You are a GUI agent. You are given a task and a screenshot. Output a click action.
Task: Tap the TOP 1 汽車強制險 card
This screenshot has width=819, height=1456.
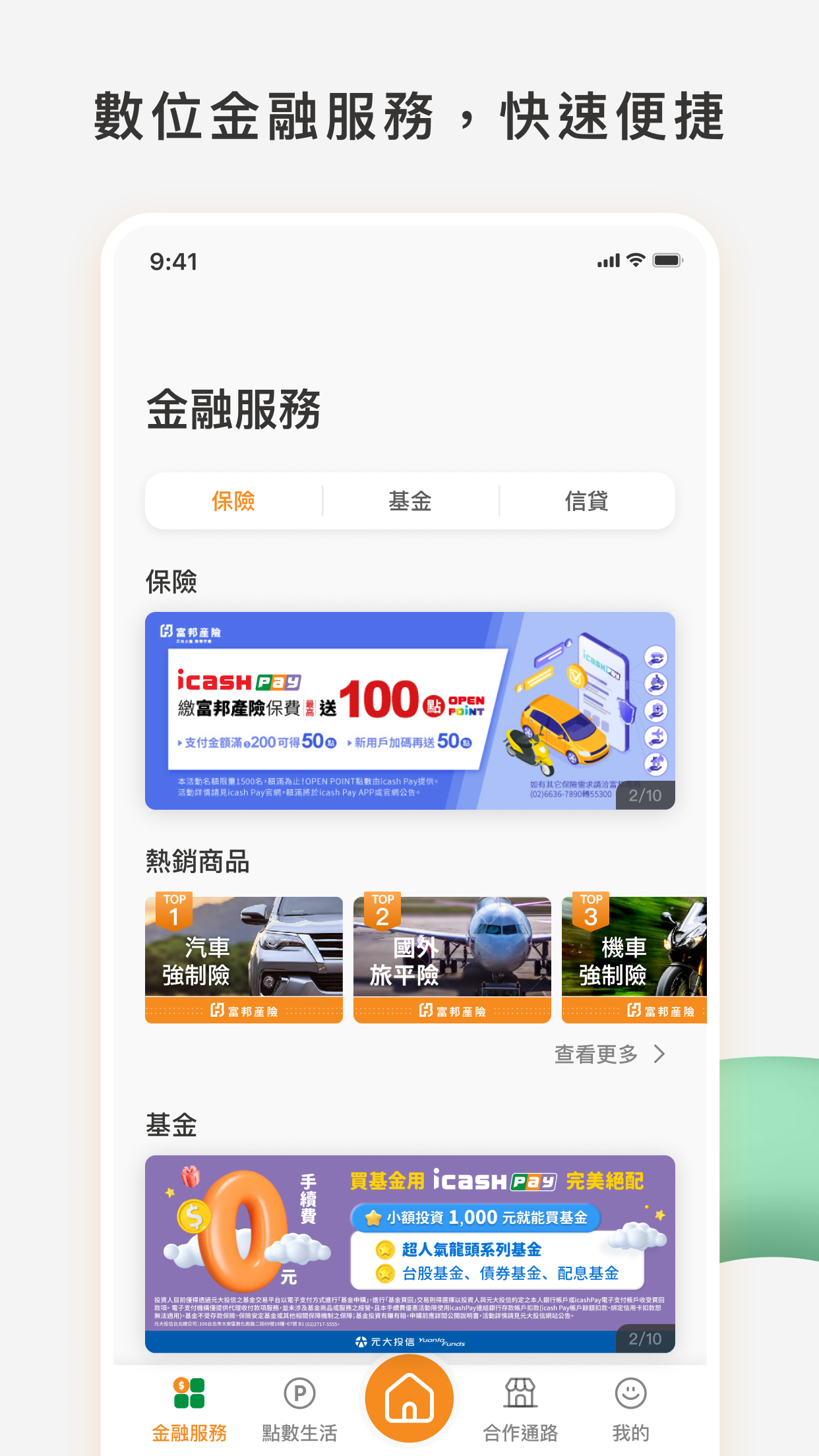(243, 958)
